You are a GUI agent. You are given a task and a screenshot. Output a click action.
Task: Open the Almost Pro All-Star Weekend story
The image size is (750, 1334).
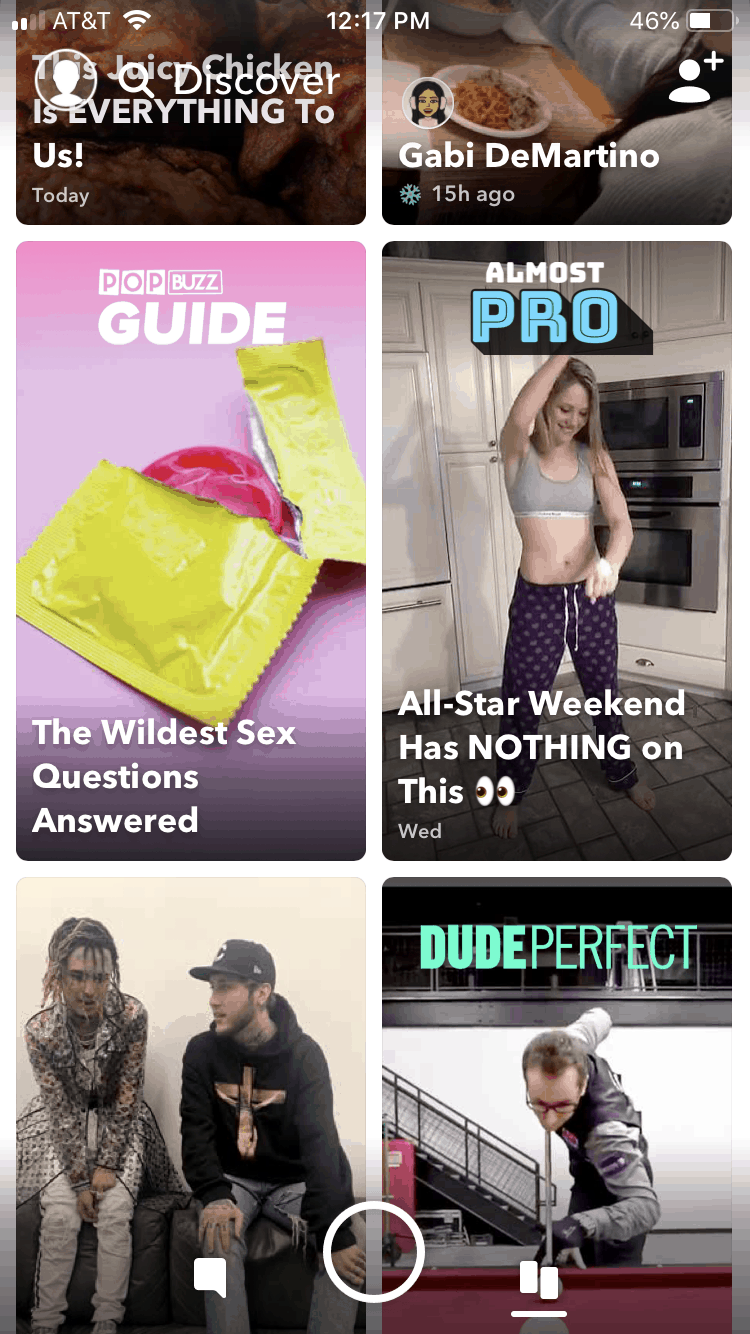coord(556,550)
